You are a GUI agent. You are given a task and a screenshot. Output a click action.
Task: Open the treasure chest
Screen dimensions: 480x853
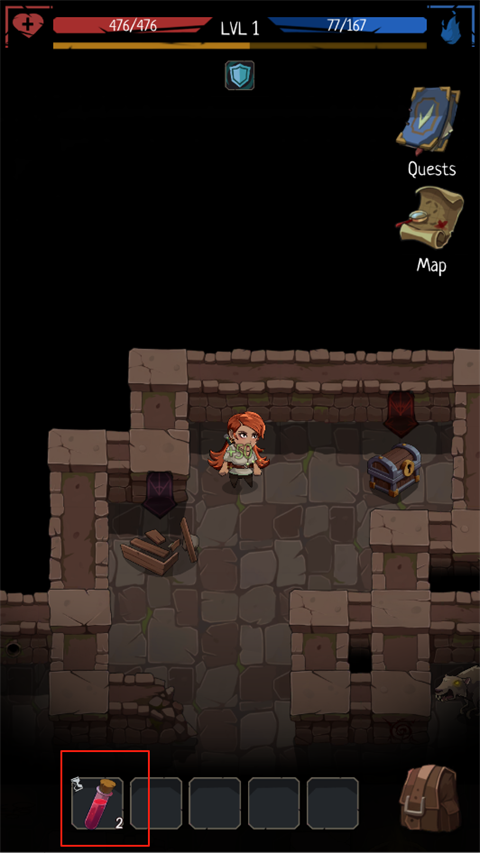[x=393, y=468]
